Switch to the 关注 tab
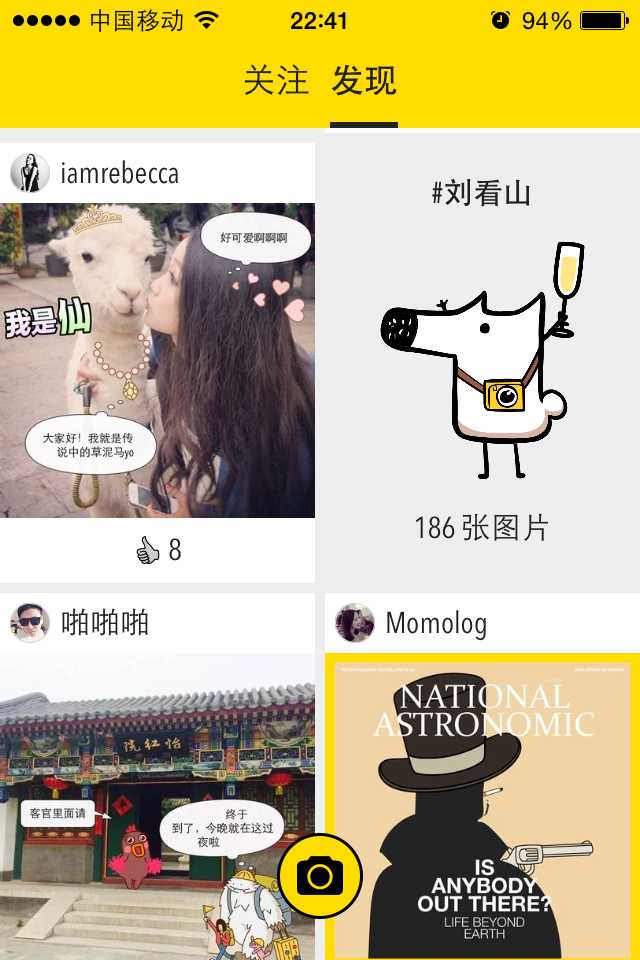This screenshot has height=960, width=640. pos(276,81)
